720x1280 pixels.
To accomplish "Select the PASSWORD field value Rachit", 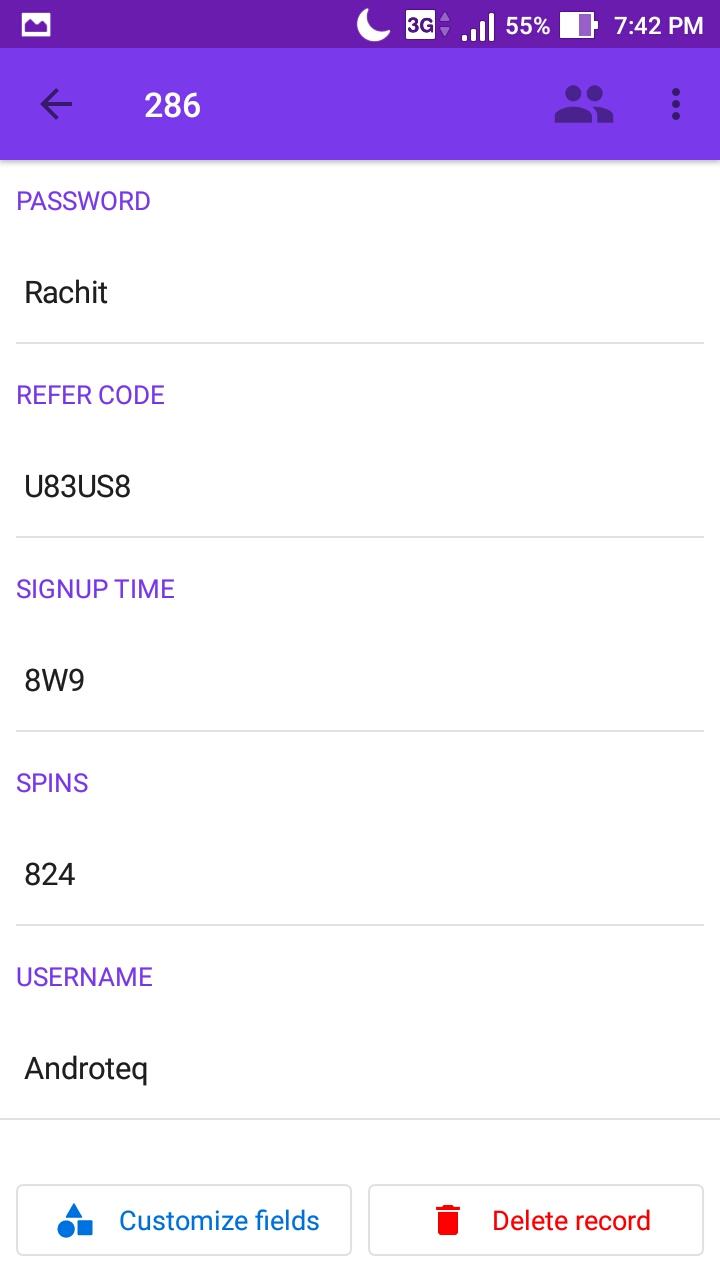I will click(65, 292).
